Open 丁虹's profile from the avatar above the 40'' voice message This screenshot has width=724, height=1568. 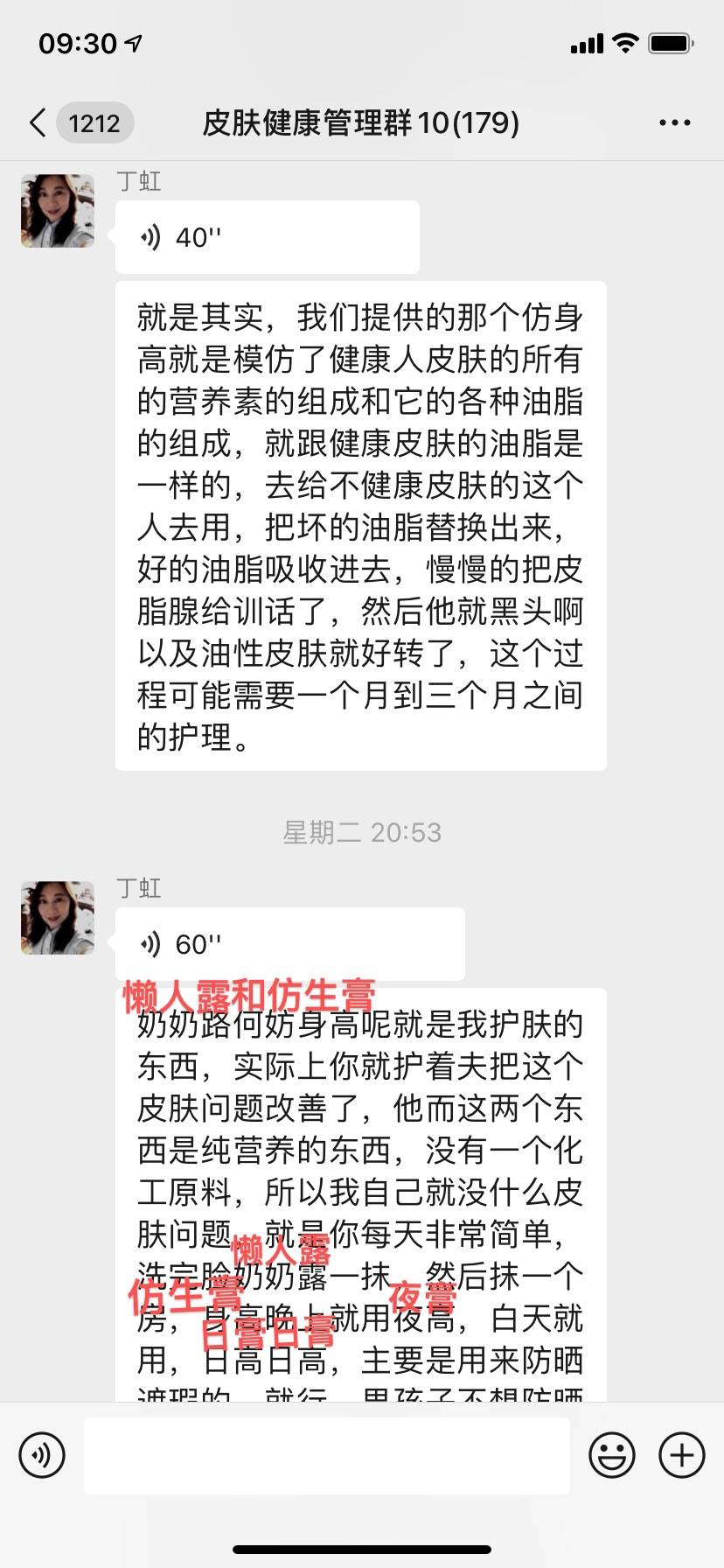point(58,210)
